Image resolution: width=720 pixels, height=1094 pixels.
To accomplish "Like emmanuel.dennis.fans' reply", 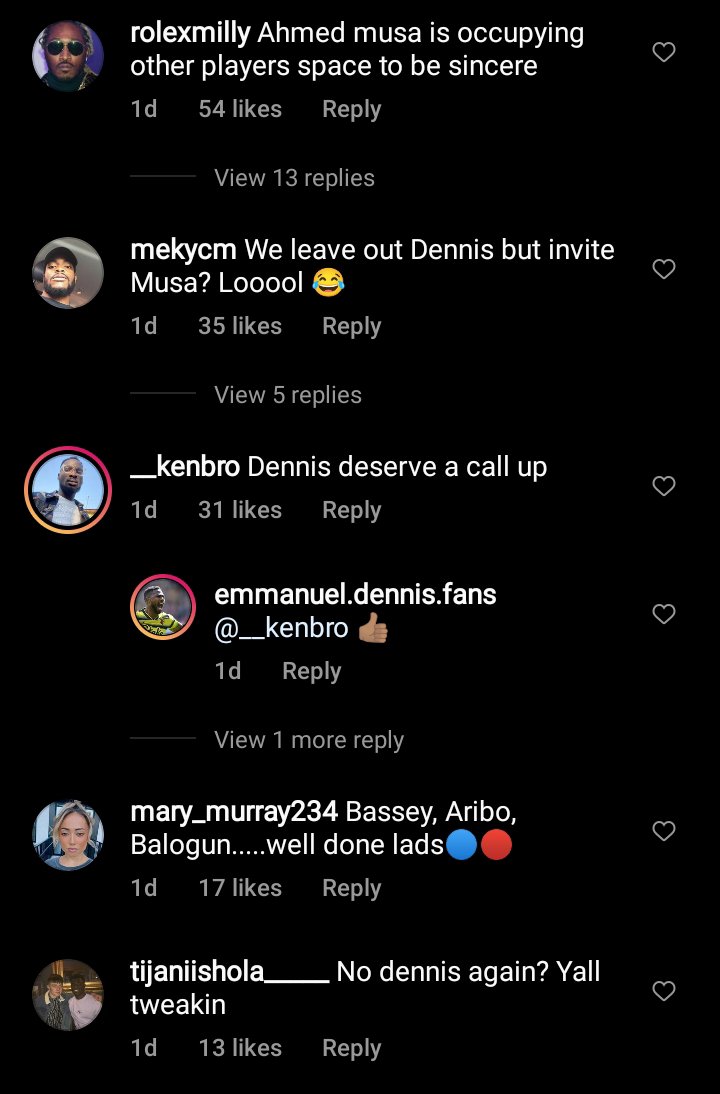I will pos(664,614).
